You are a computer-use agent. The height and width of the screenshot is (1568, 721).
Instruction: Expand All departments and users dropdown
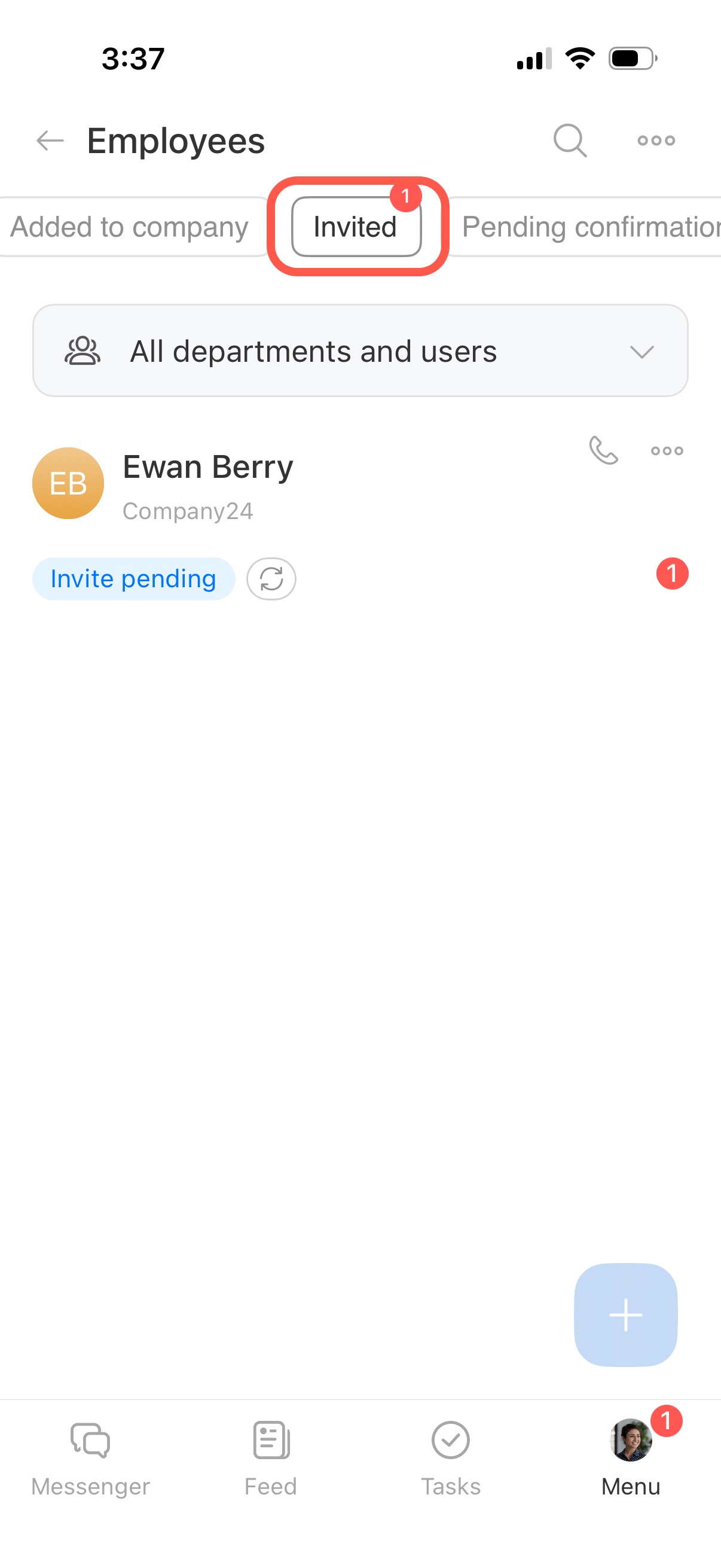point(360,351)
